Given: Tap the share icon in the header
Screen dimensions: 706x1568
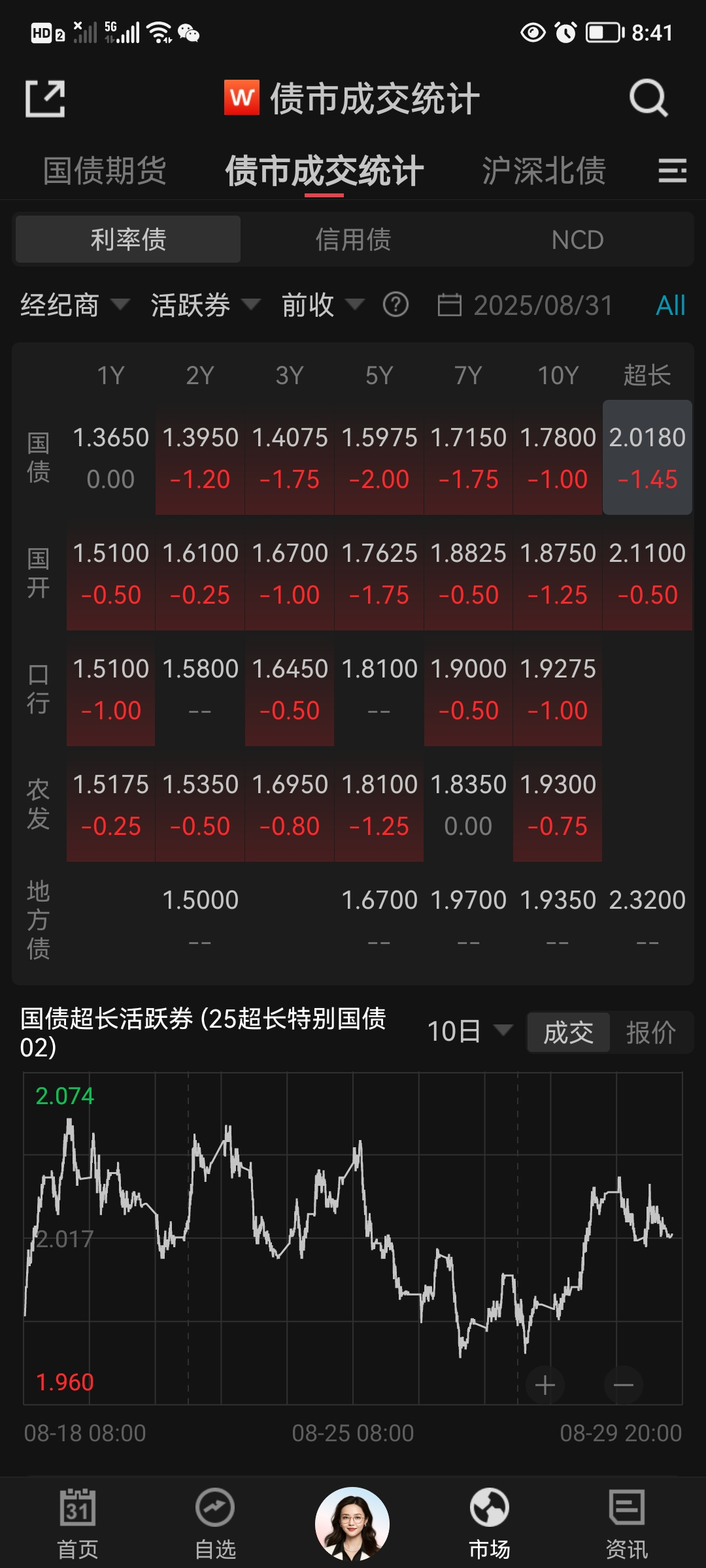Looking at the screenshot, I should (45, 99).
